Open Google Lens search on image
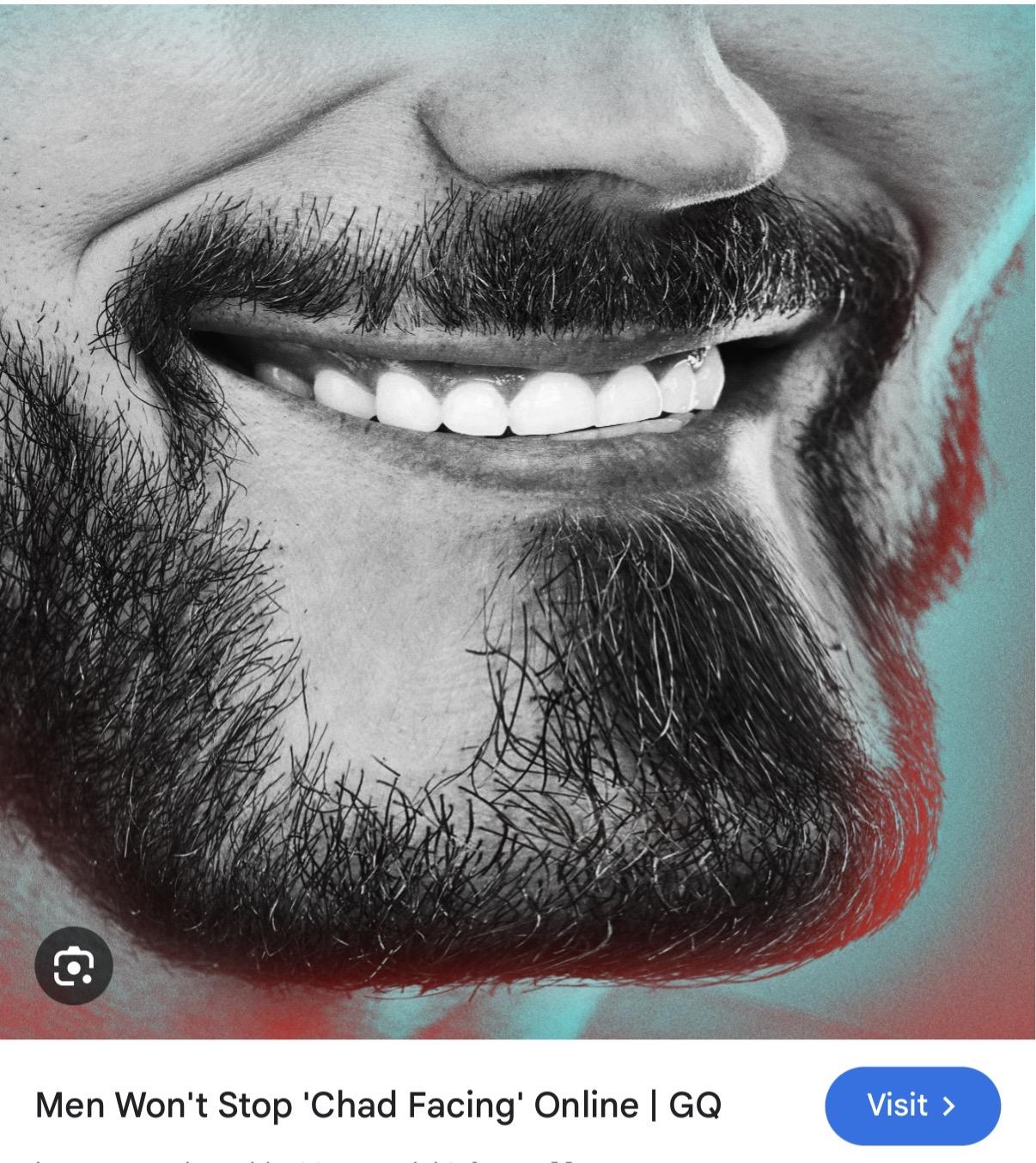 [x=74, y=965]
